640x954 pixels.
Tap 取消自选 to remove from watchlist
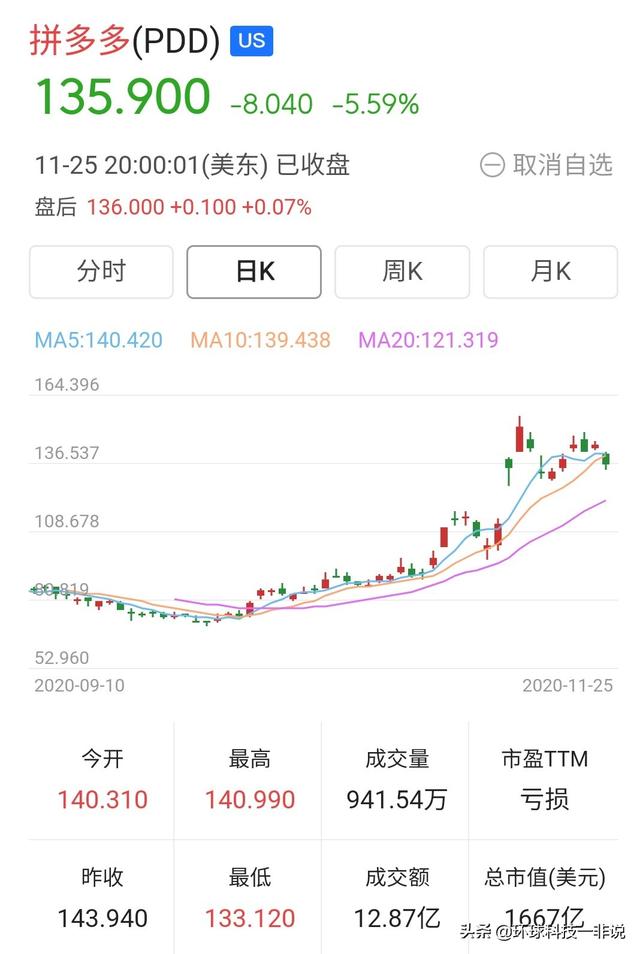point(546,165)
